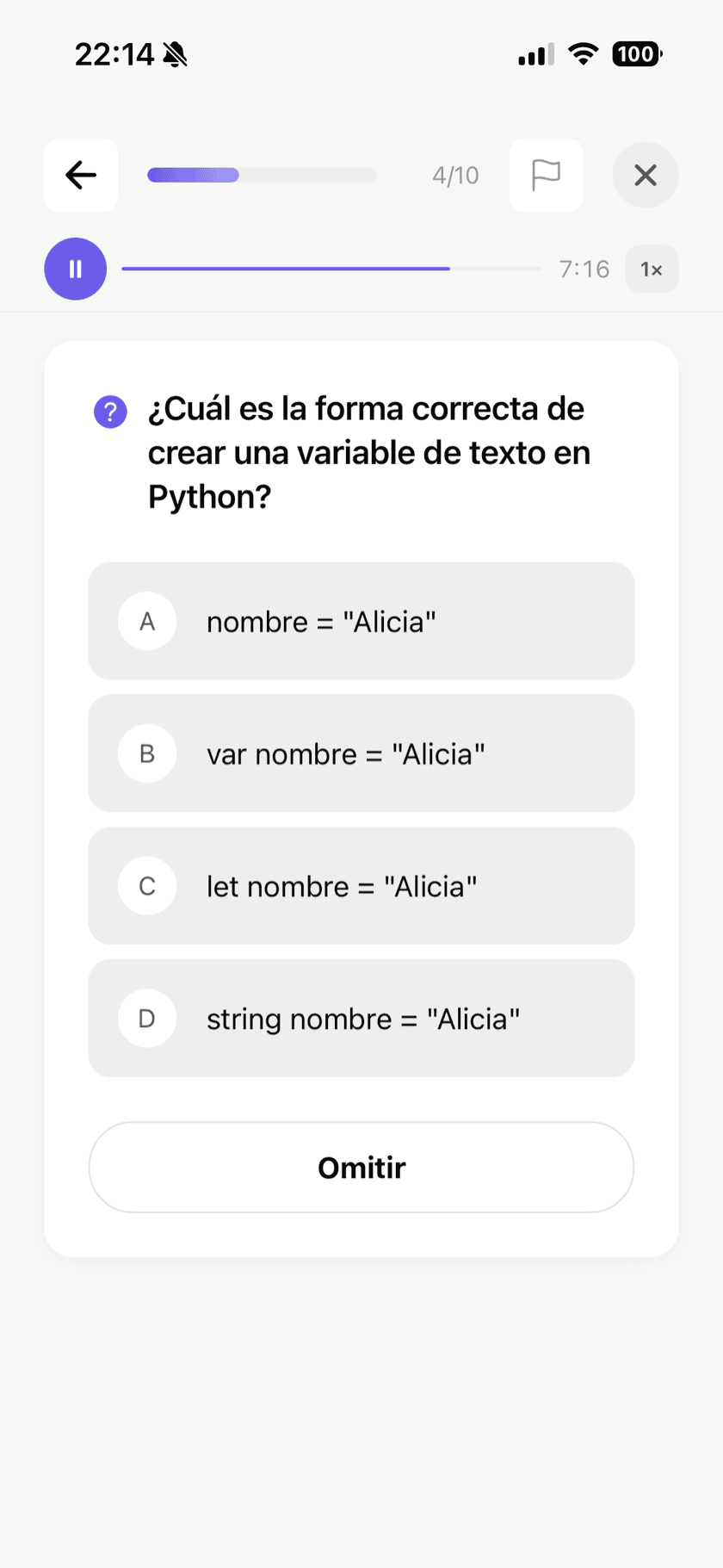723x1568 pixels.
Task: Tap the battery indicator showing 100
Action: coord(635,53)
